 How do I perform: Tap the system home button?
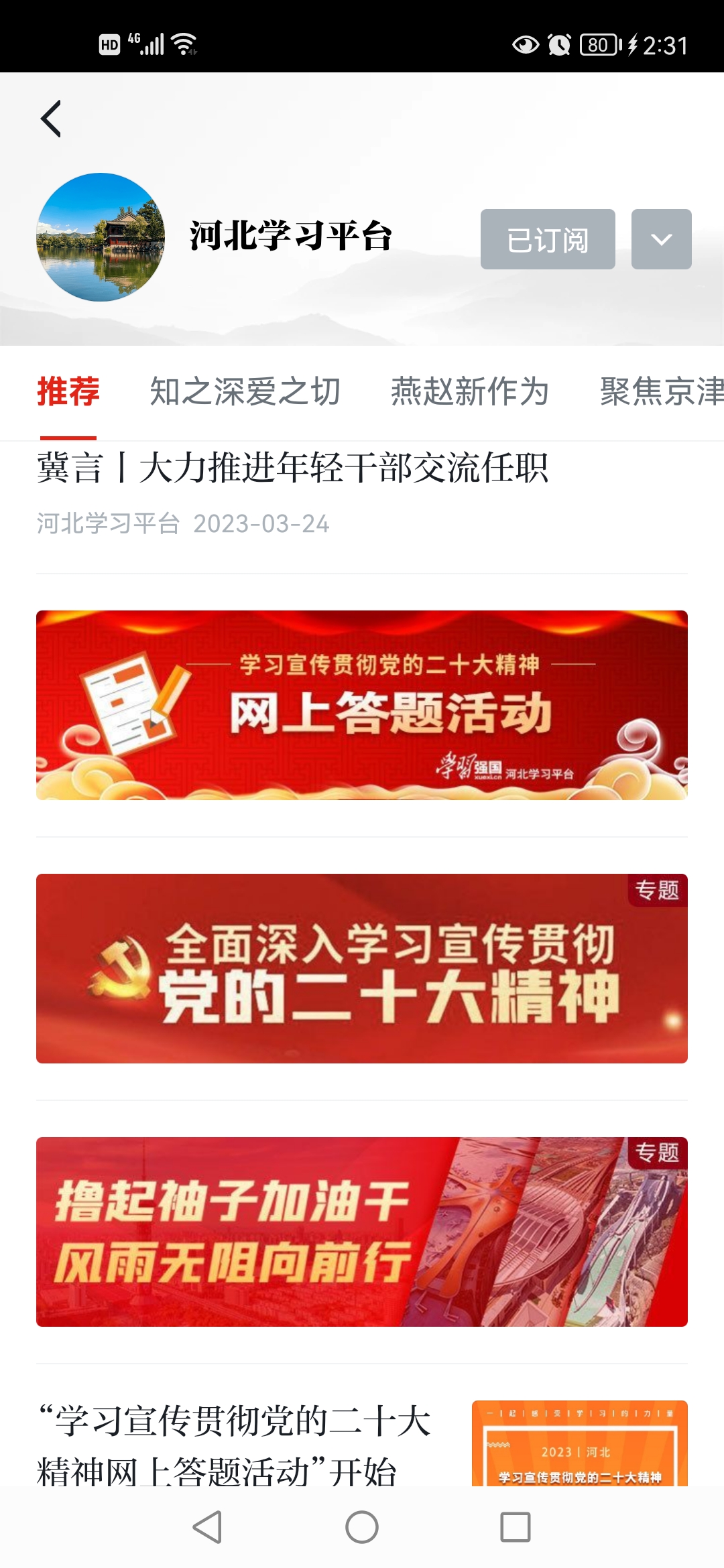pyautogui.click(x=362, y=1527)
